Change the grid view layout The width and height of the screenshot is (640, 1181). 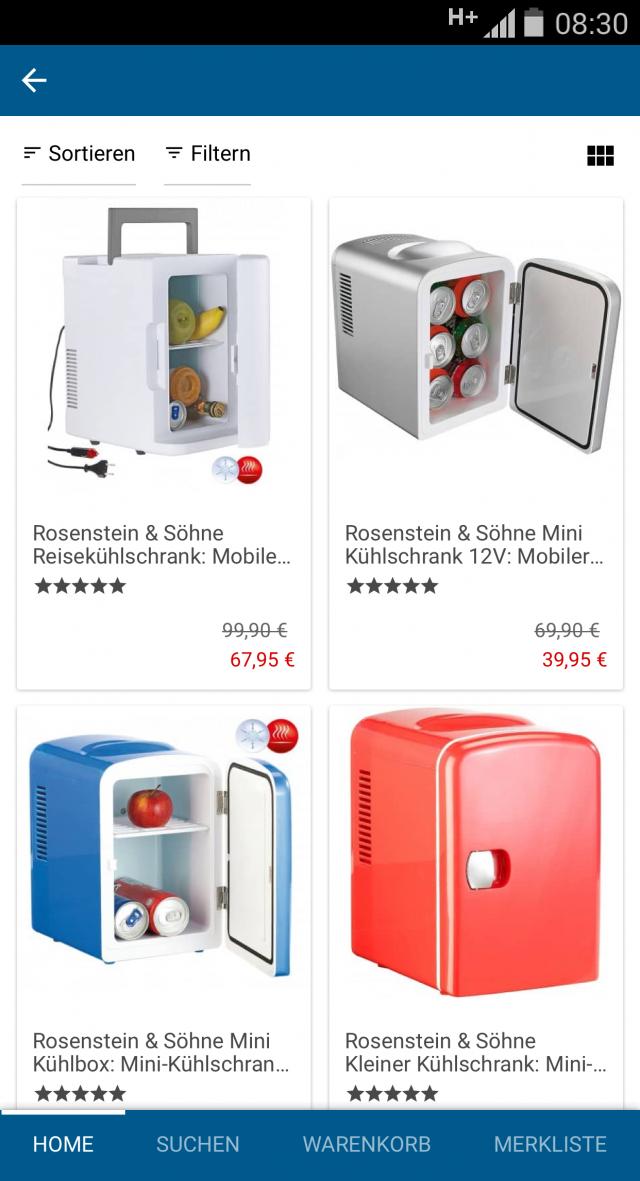[600, 155]
